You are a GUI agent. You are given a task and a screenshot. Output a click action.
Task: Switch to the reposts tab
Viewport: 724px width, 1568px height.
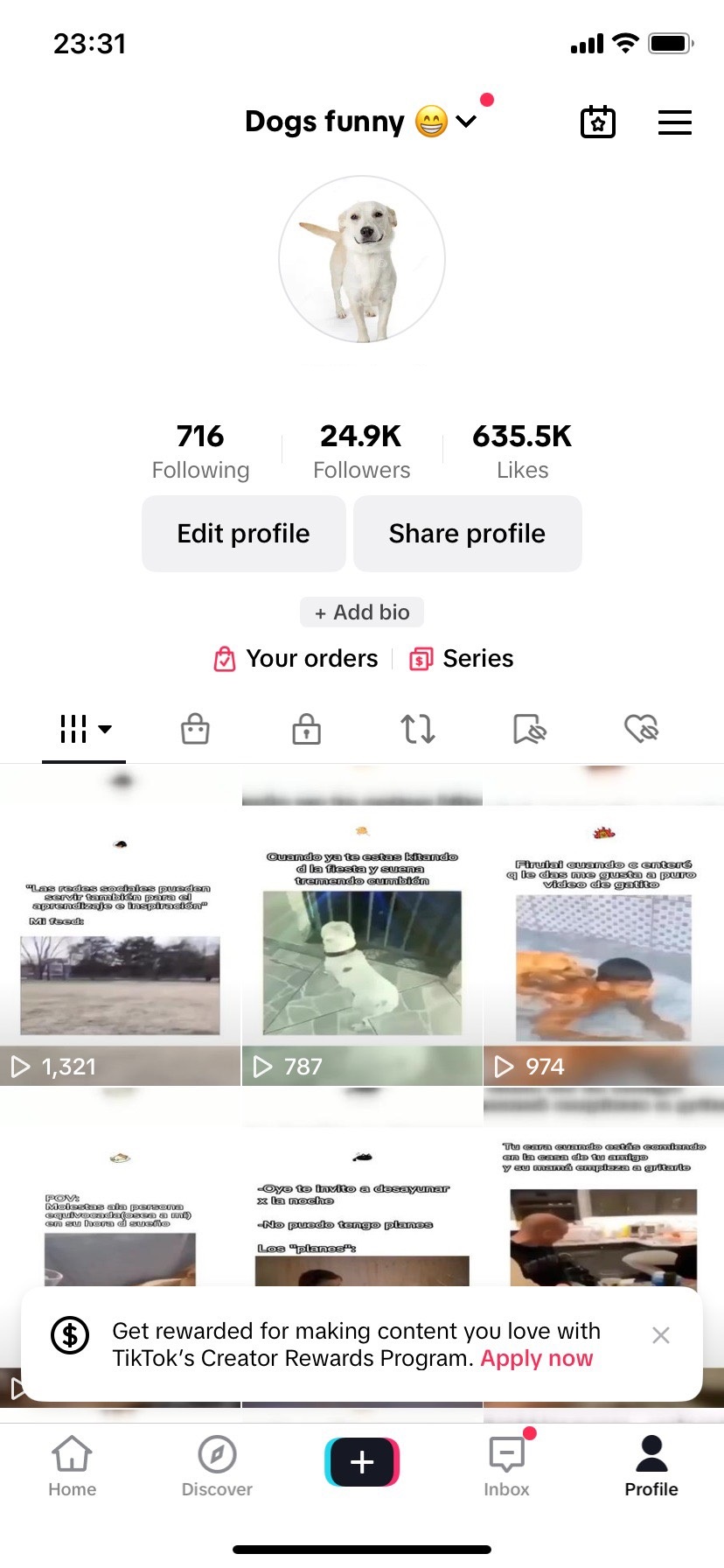(x=418, y=729)
